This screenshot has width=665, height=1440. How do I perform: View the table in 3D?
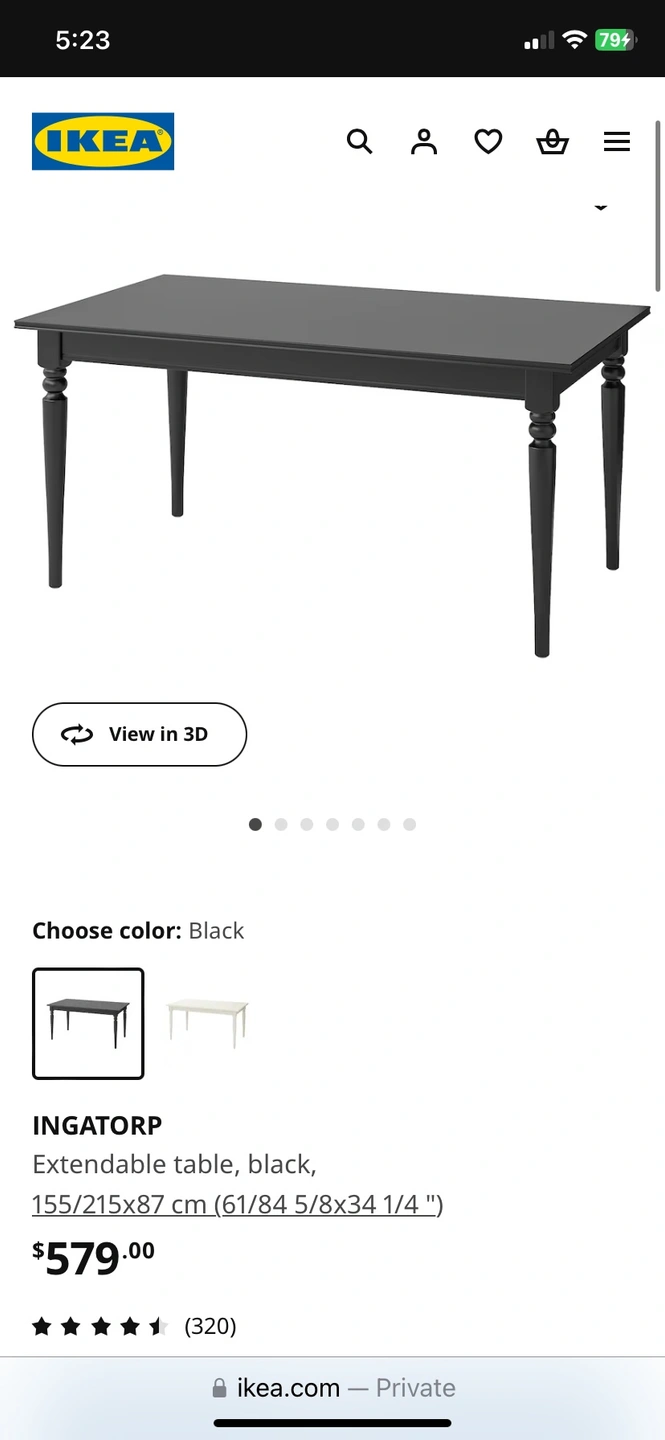coord(139,734)
